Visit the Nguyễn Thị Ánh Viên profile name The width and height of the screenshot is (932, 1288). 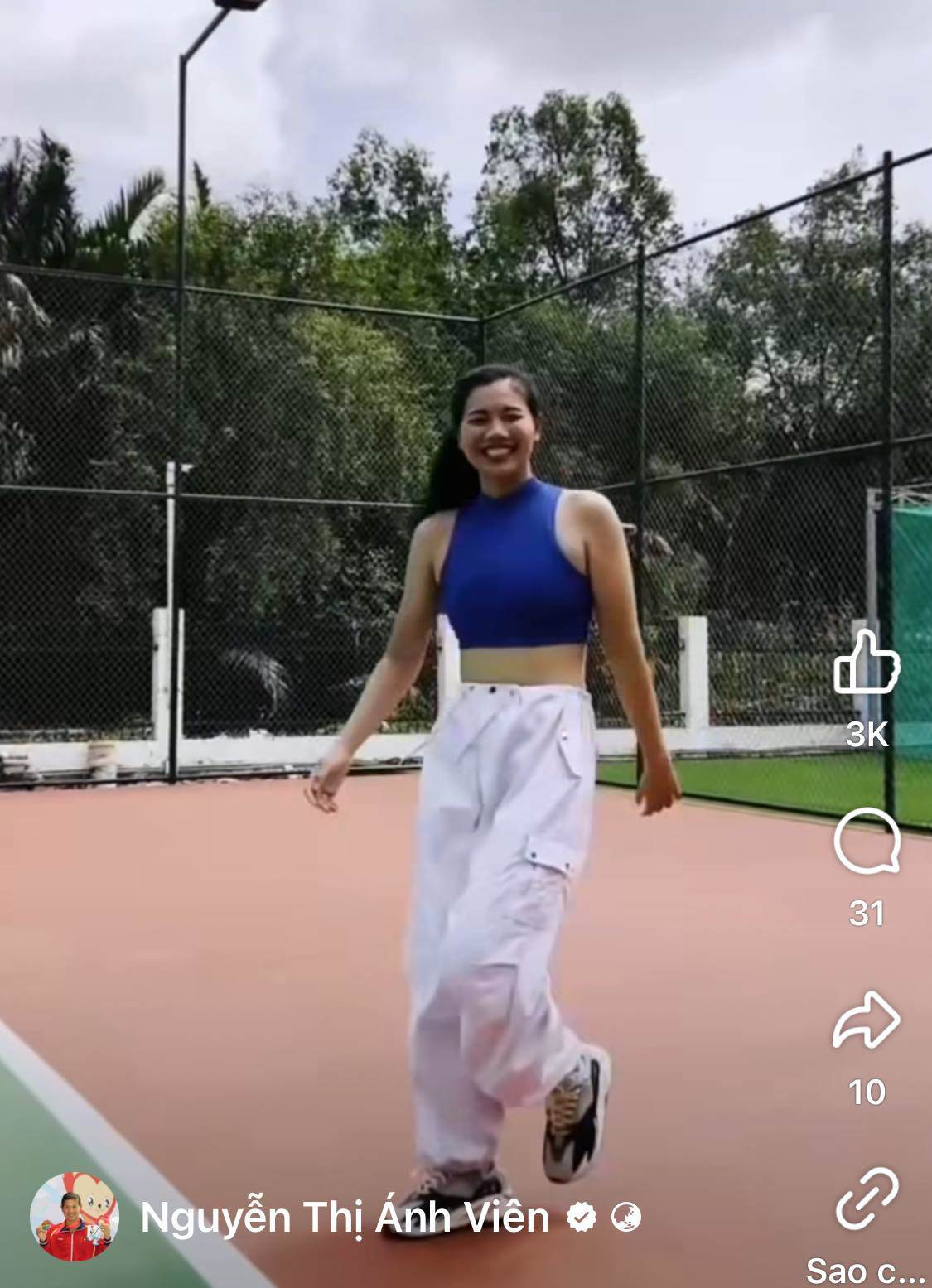pyautogui.click(x=345, y=1218)
